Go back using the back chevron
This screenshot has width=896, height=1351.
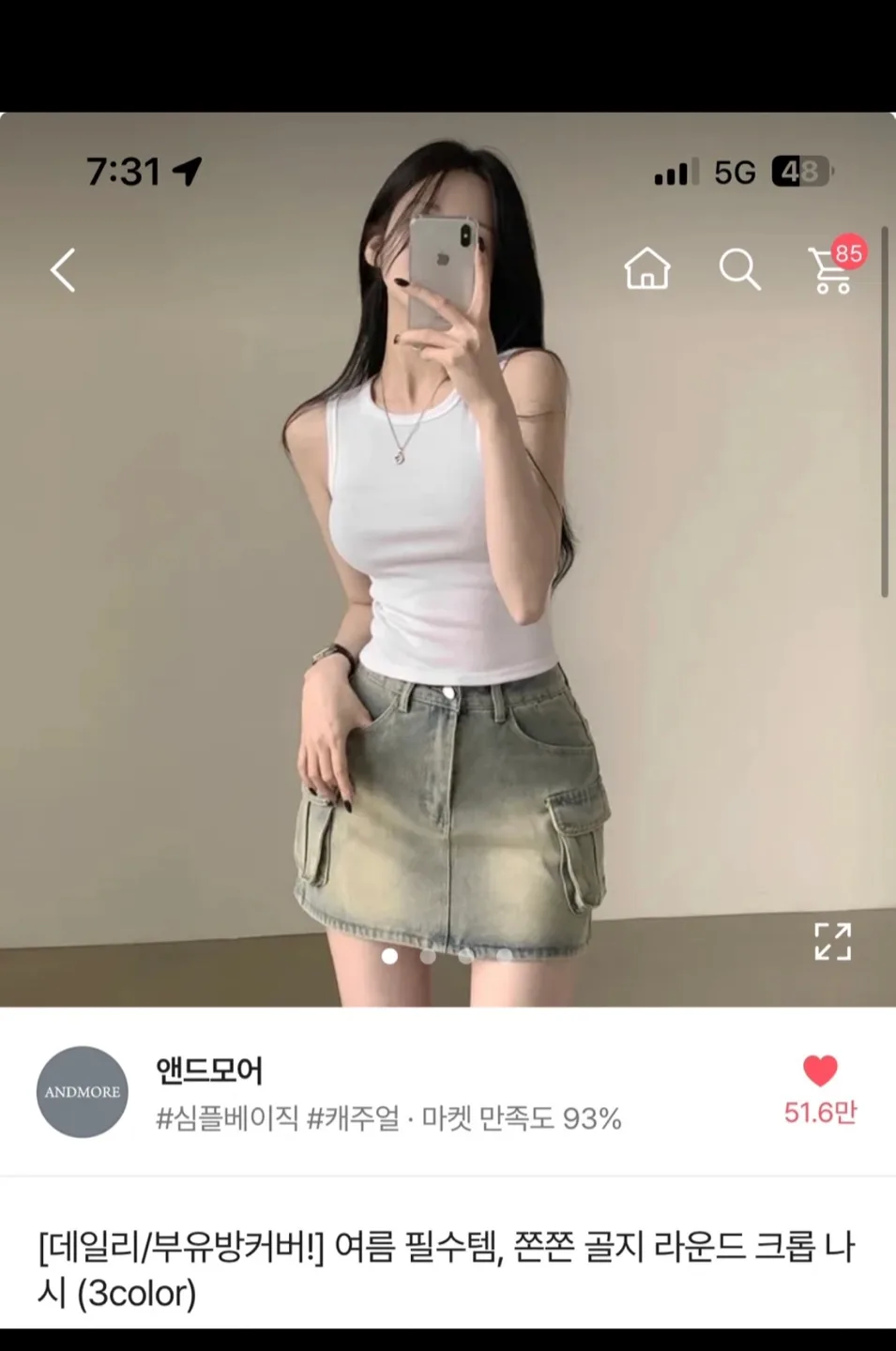tap(62, 269)
